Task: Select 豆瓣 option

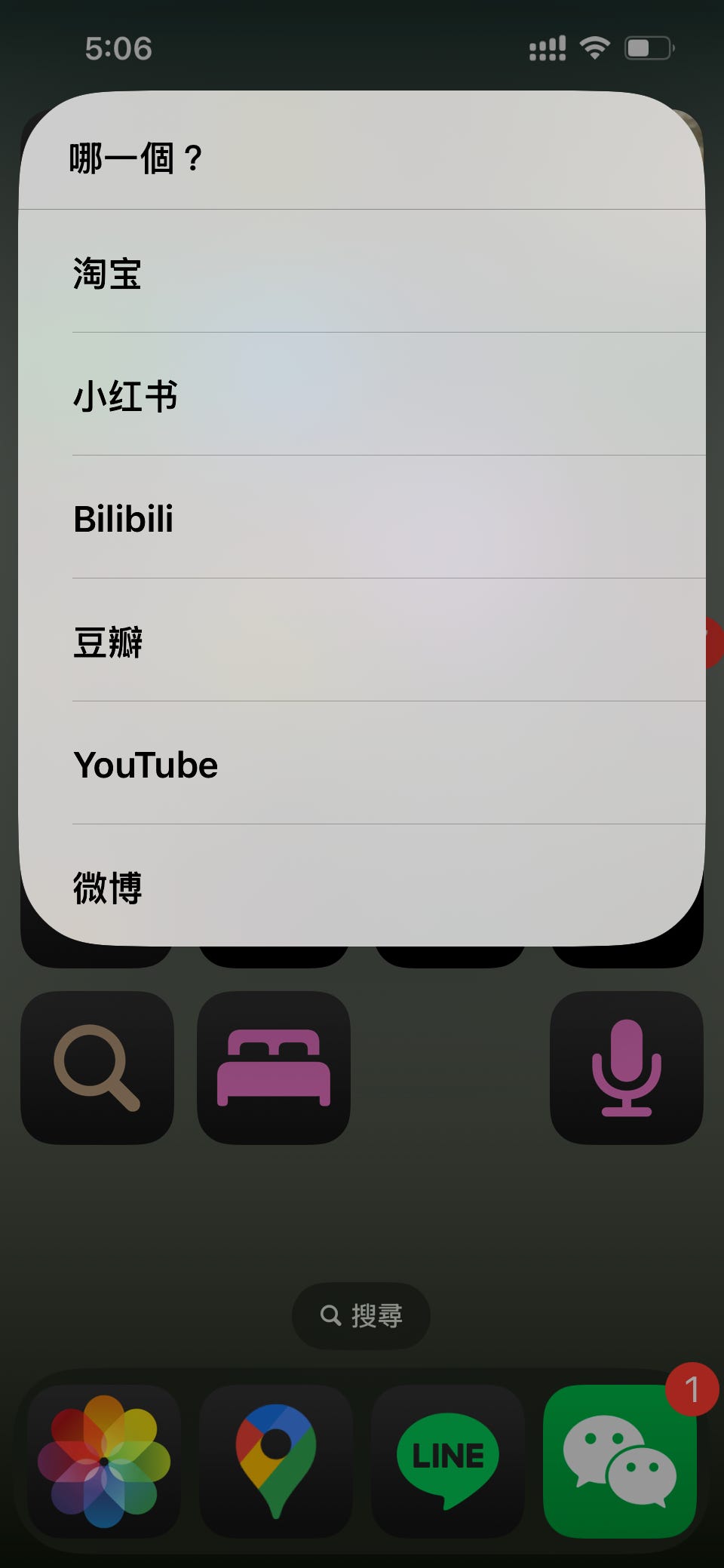Action: point(362,641)
